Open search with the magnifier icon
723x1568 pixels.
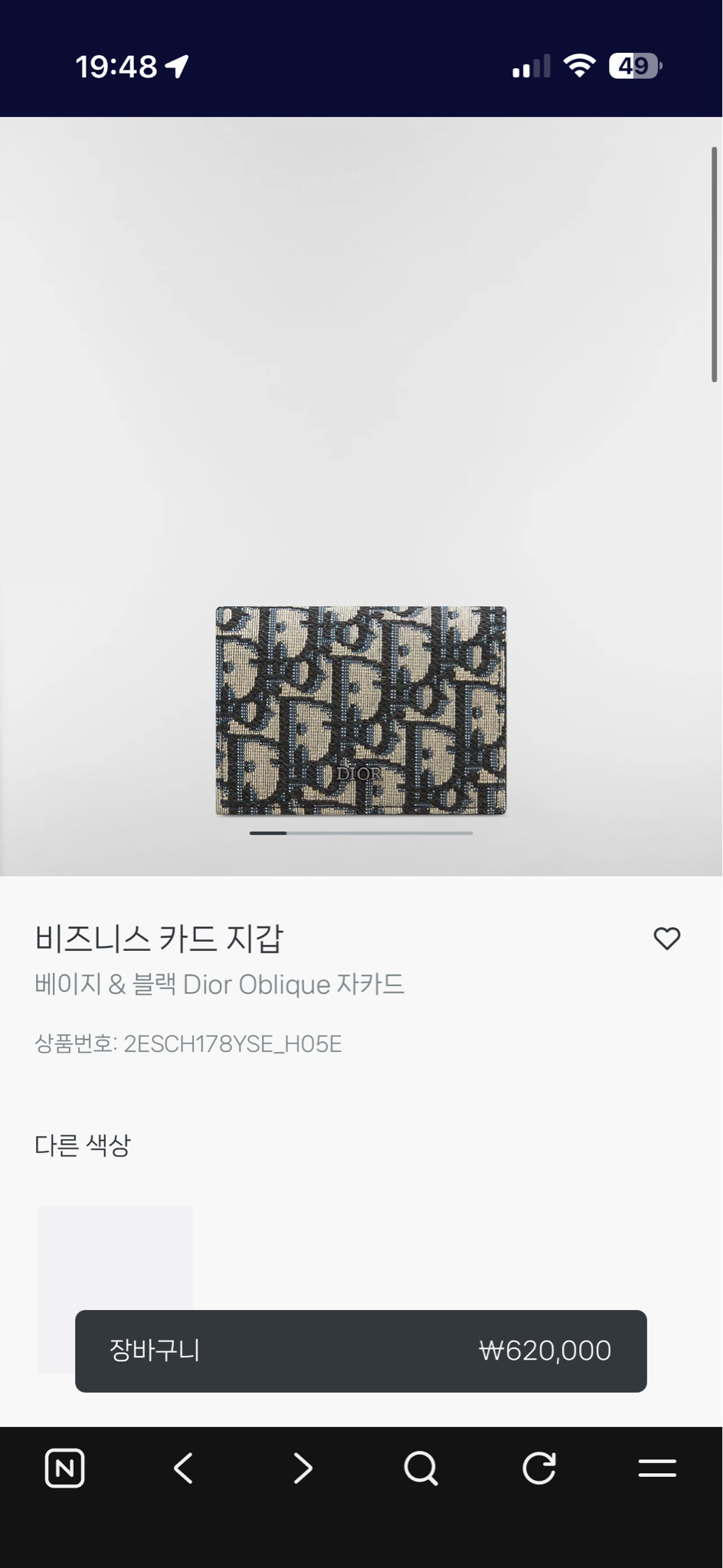(420, 1468)
